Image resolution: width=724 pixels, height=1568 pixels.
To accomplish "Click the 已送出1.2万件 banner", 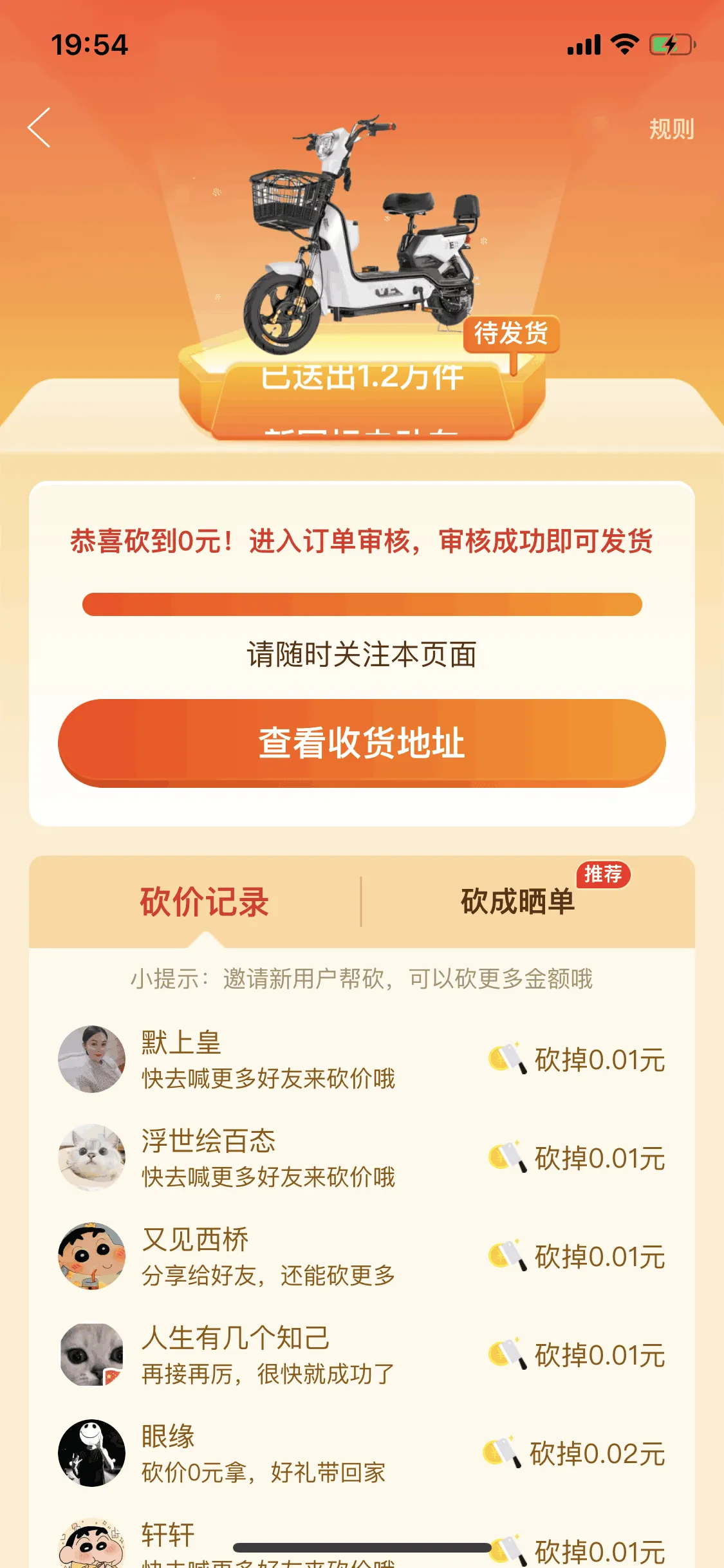I will [x=362, y=377].
